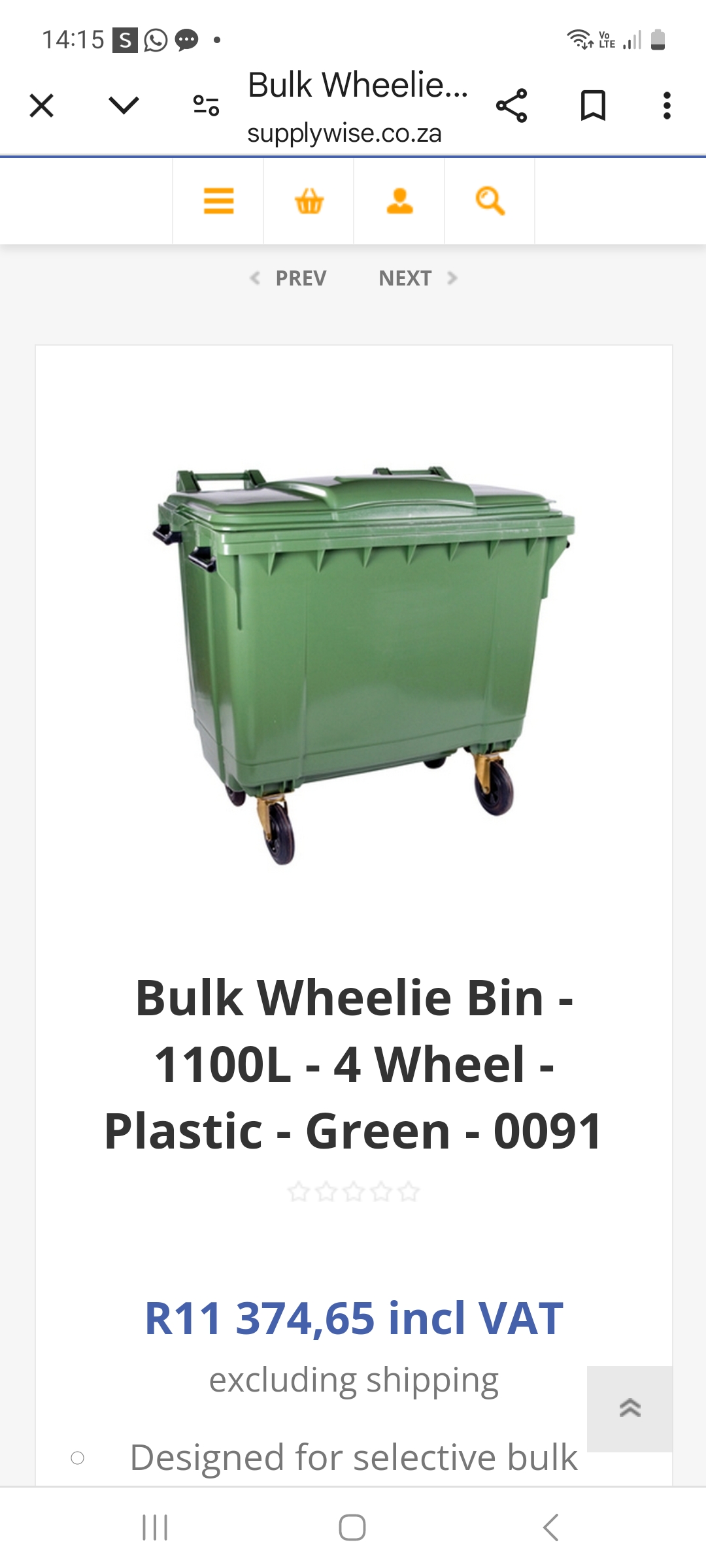706x1568 pixels.
Task: Open the account profile icon
Action: point(399,201)
